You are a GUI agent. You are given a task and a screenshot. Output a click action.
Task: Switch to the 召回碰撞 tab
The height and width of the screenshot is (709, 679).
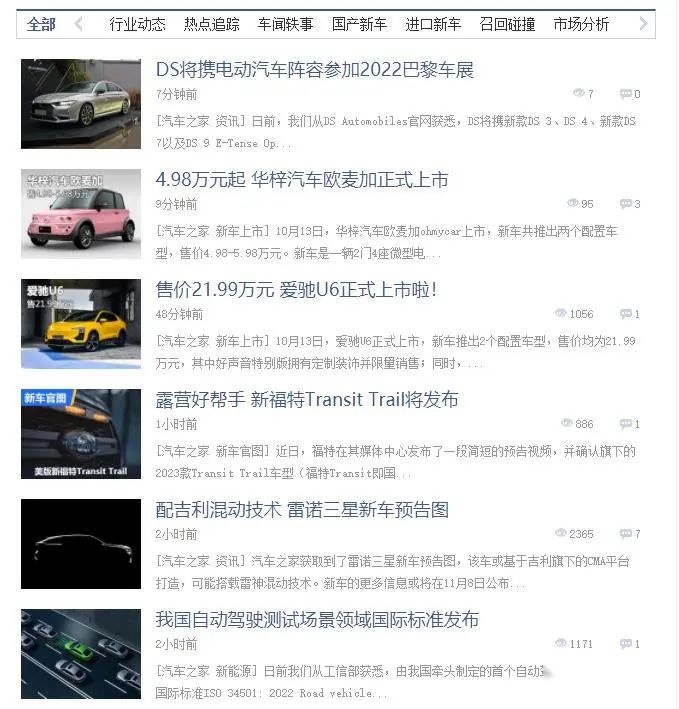pyautogui.click(x=507, y=24)
